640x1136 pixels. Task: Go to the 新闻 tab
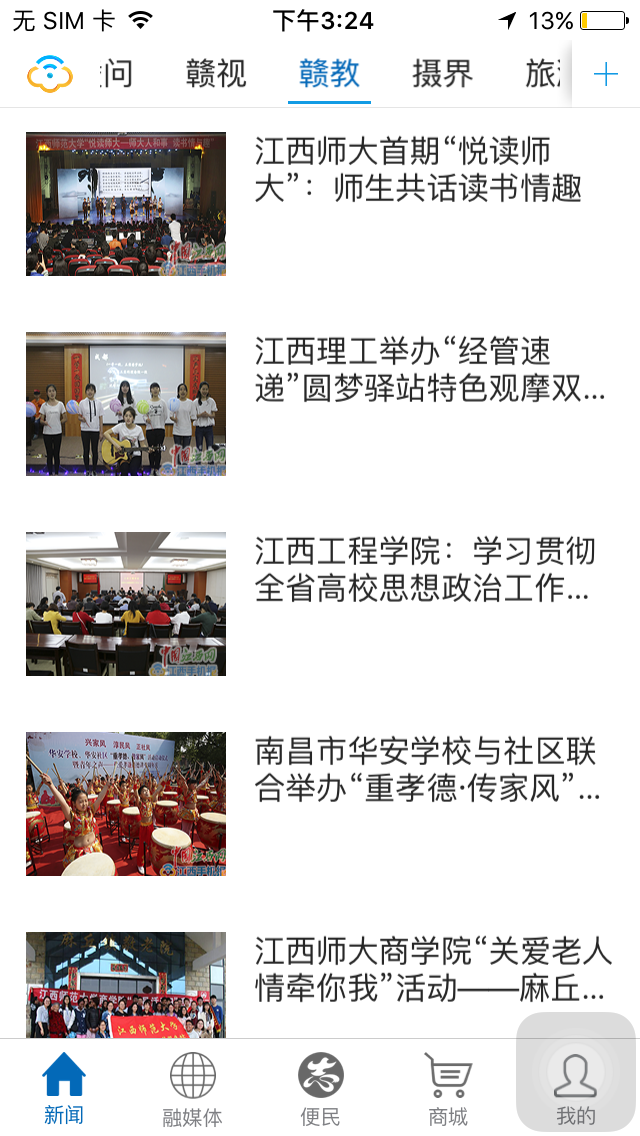(64, 1087)
